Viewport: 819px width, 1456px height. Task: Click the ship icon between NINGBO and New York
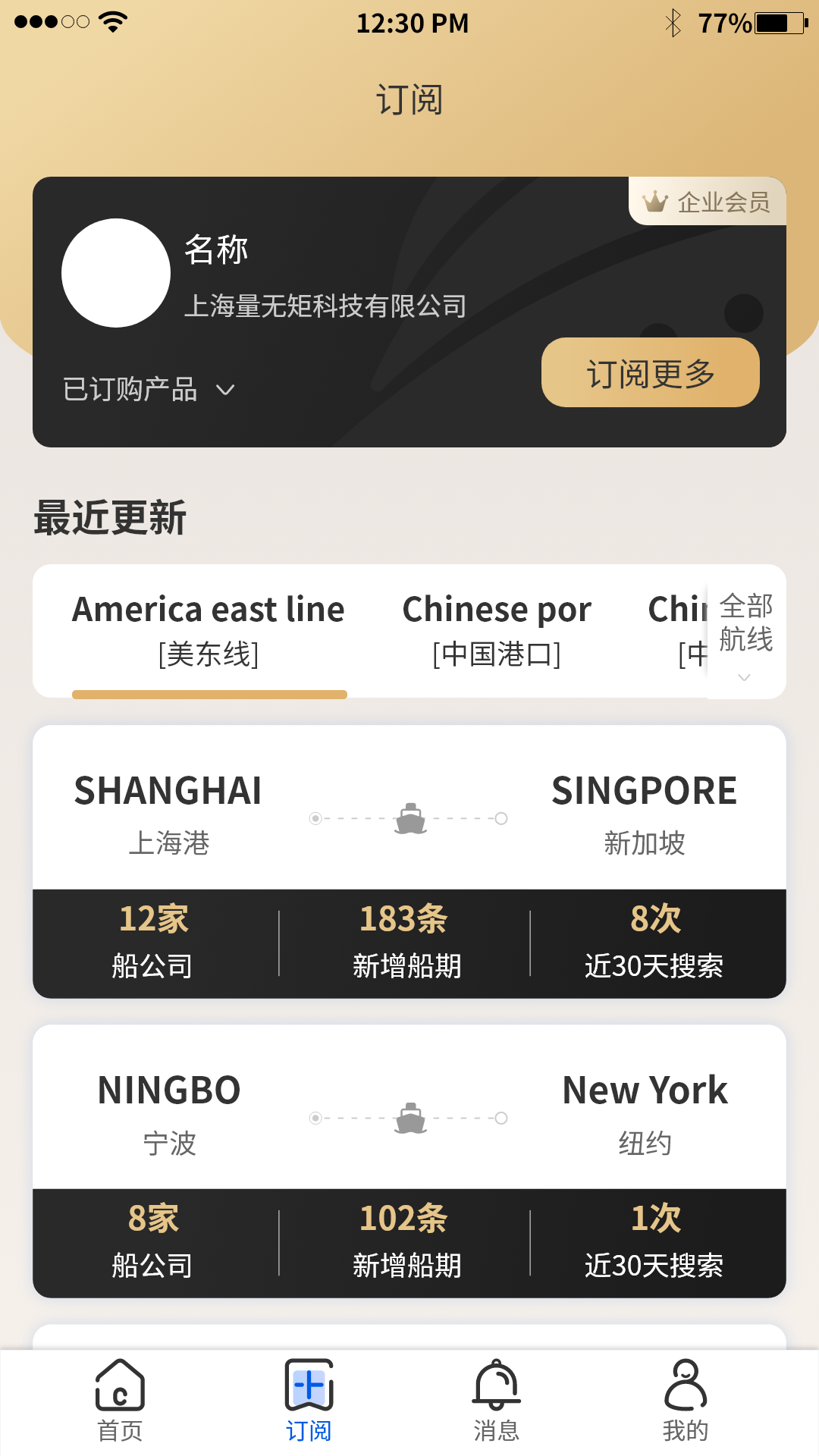point(409,1116)
